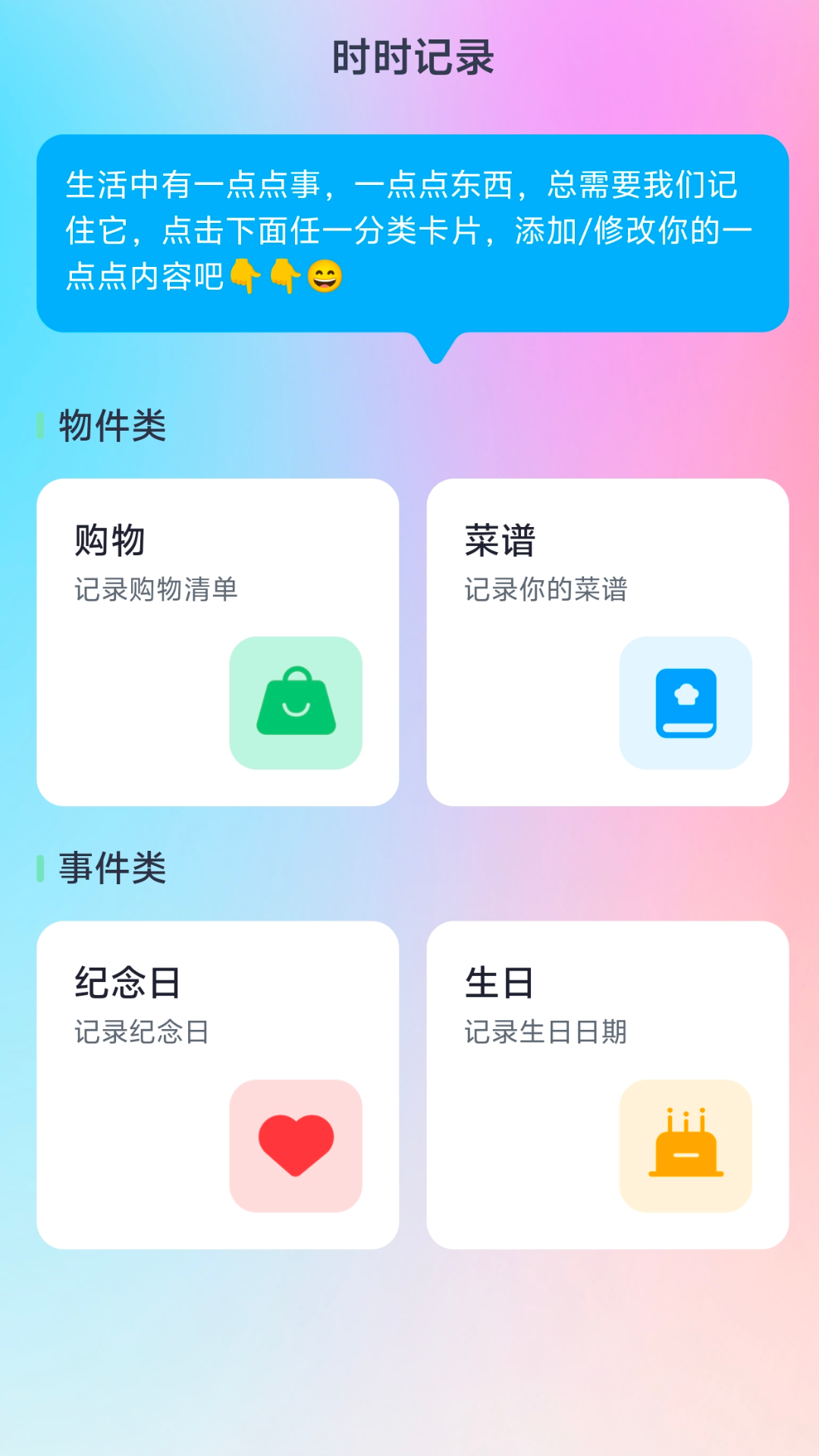Click the yellow birthday cake icon
Image resolution: width=819 pixels, height=1456 pixels.
pyautogui.click(x=685, y=1144)
